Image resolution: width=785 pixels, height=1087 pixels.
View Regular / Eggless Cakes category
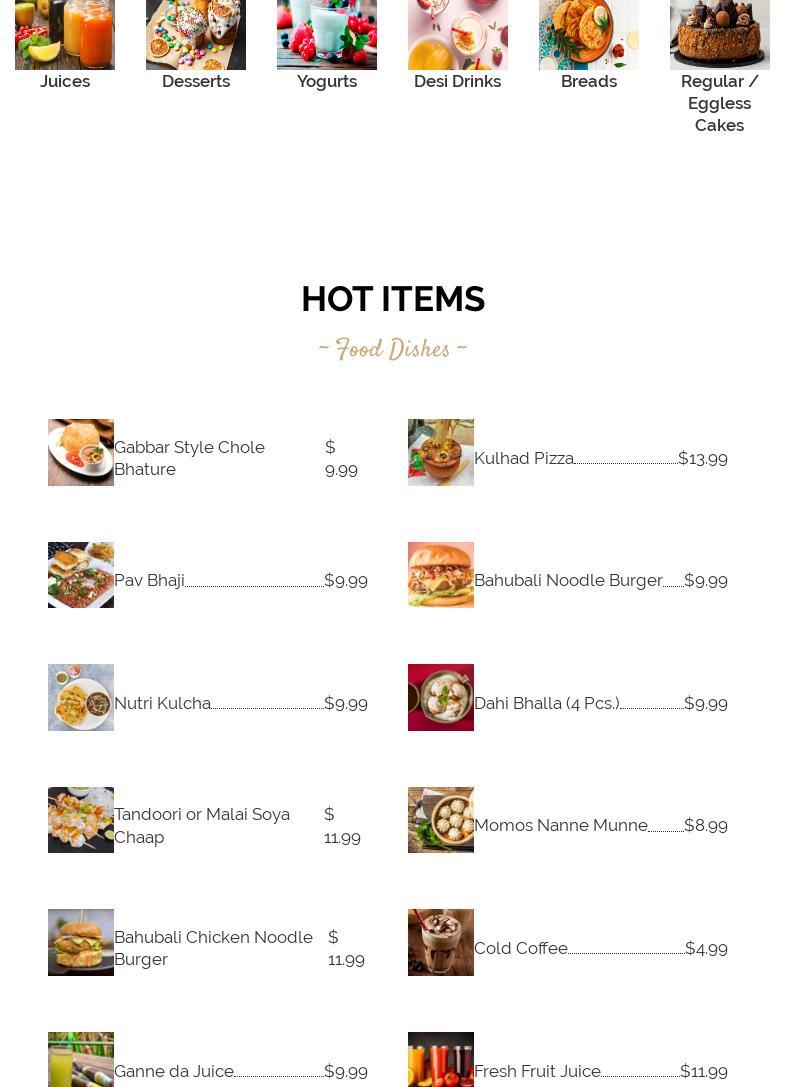click(x=719, y=103)
